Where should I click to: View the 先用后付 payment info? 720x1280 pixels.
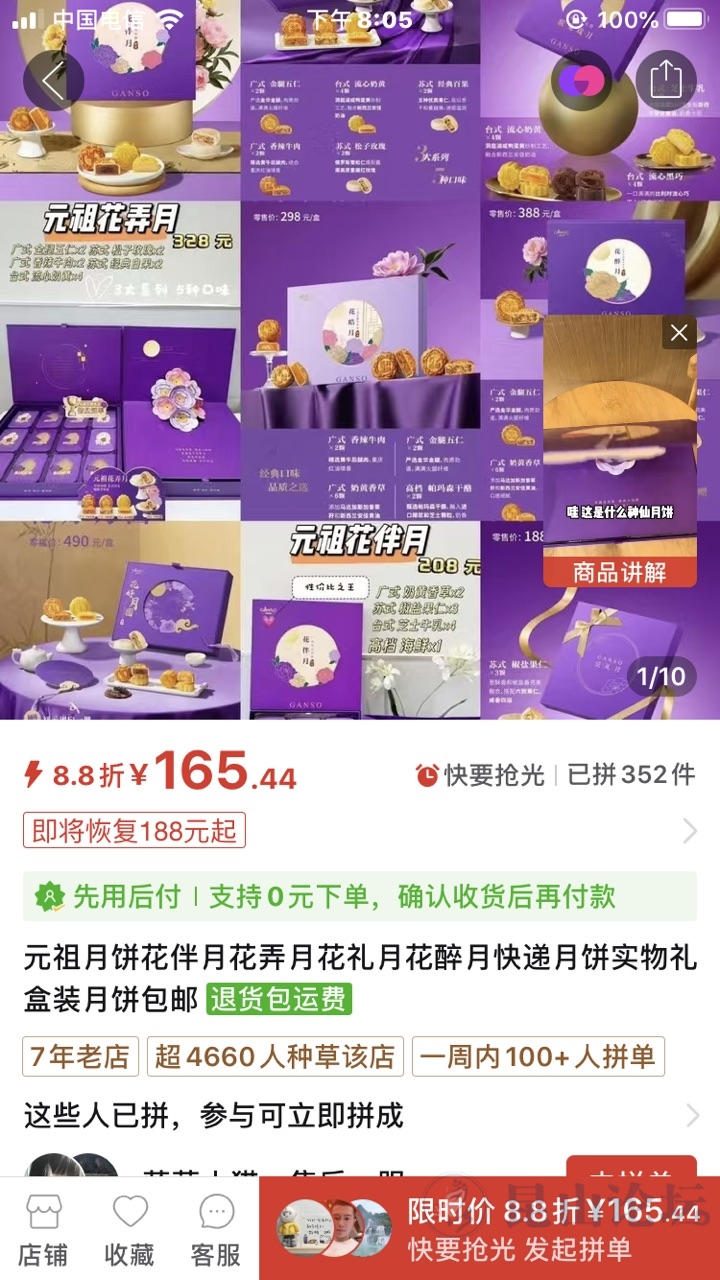click(x=360, y=896)
